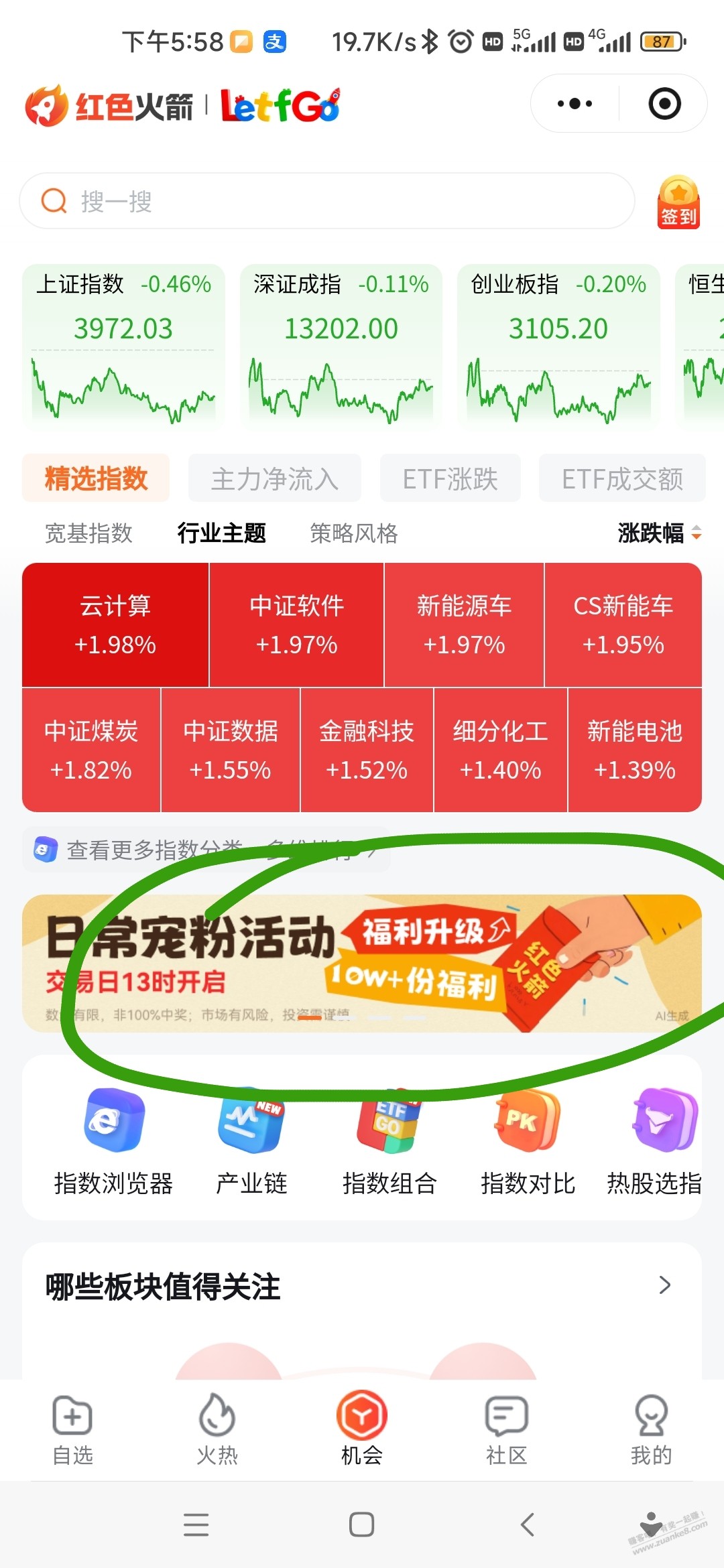Select the 宽基指数 sub-tab
Image resolution: width=724 pixels, height=1568 pixels.
coord(88,533)
